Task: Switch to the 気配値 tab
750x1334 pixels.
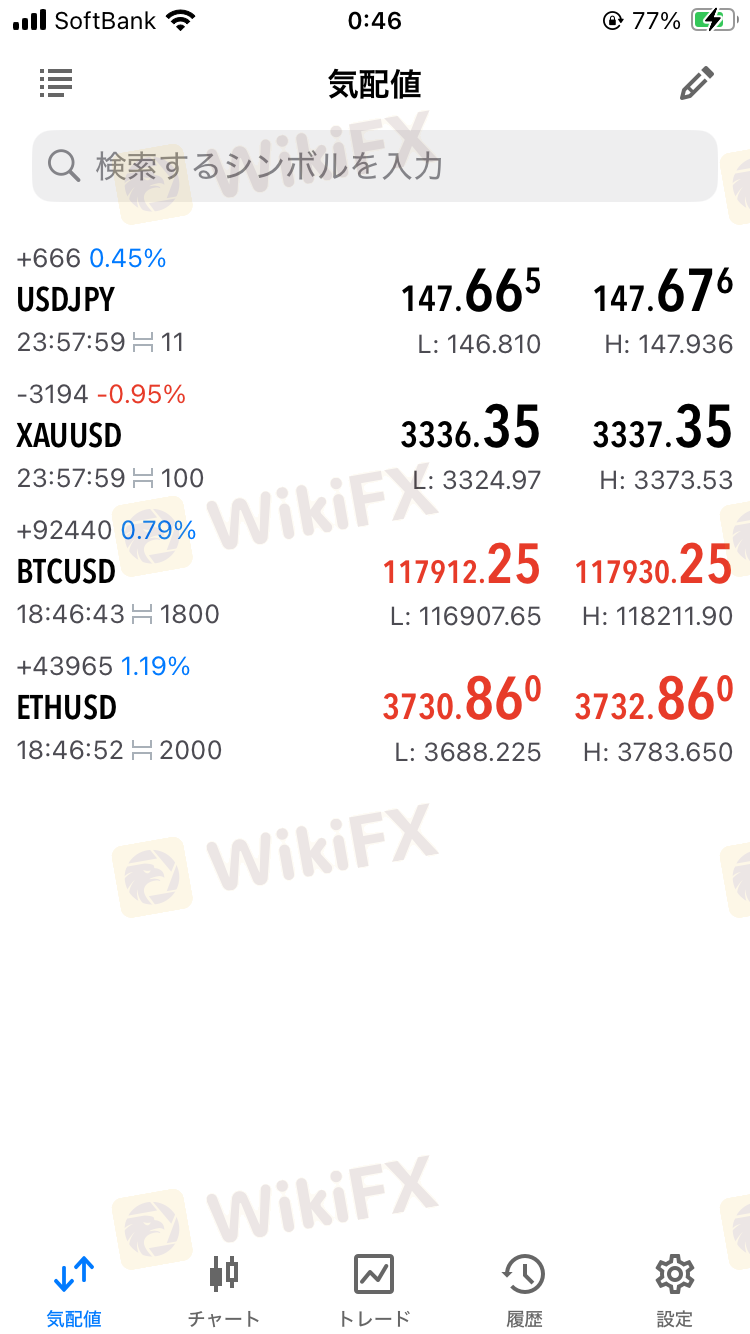Action: [x=74, y=1290]
